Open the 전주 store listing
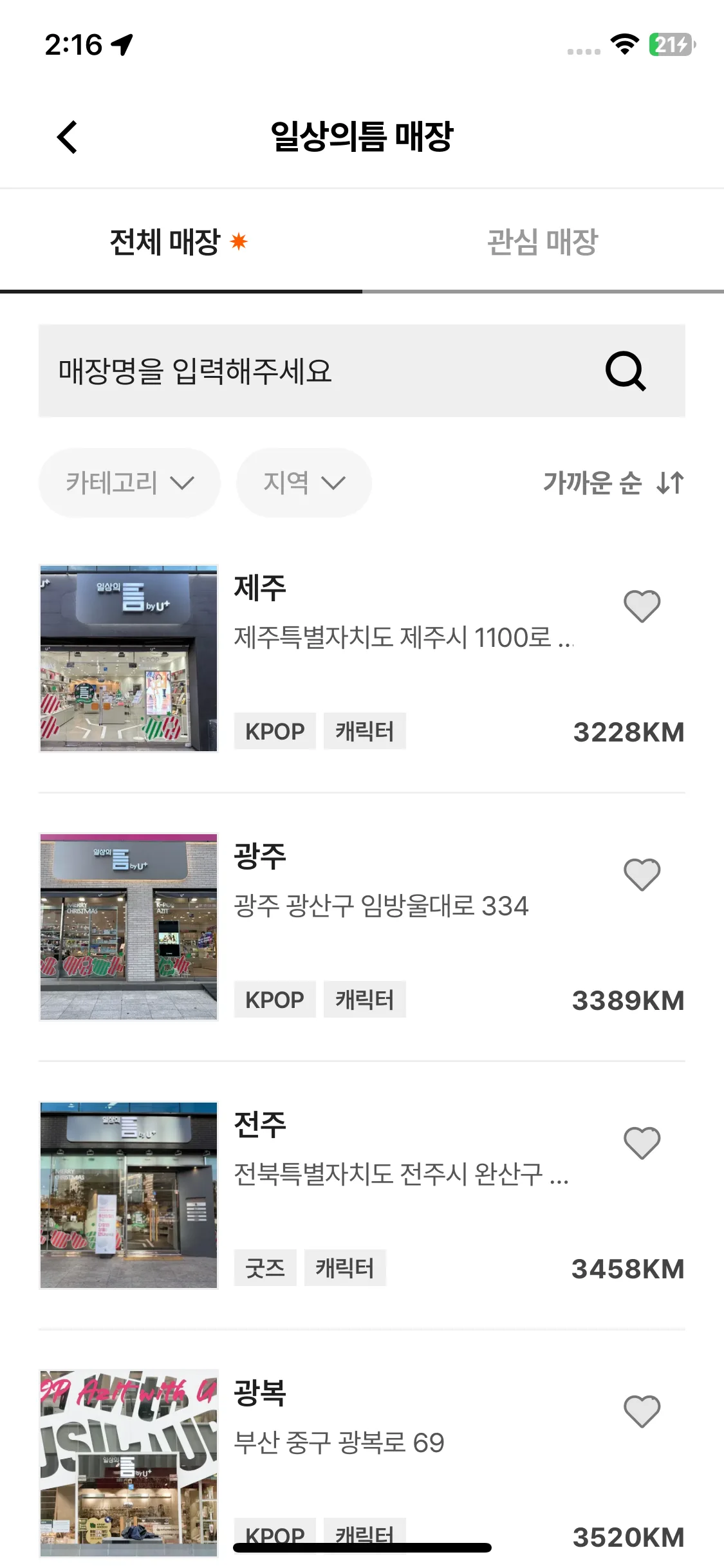 click(260, 1125)
